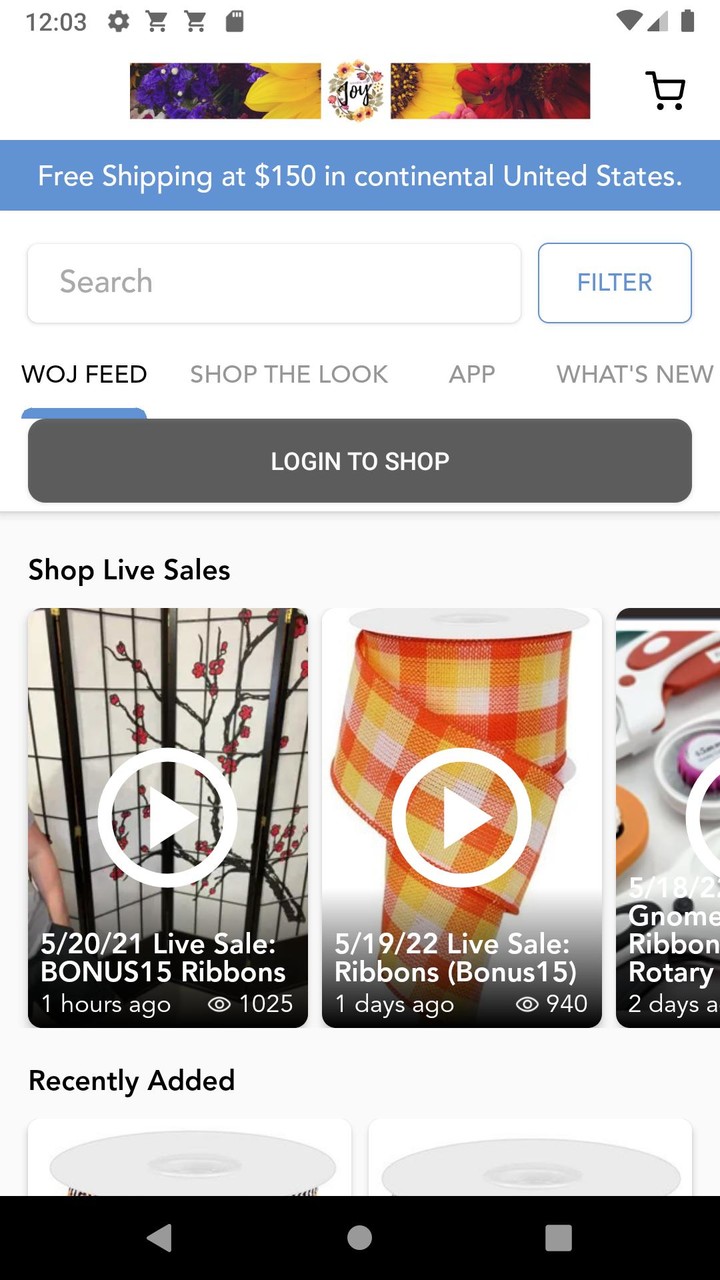
Task: Tap Login to Shop button
Action: 360,461
